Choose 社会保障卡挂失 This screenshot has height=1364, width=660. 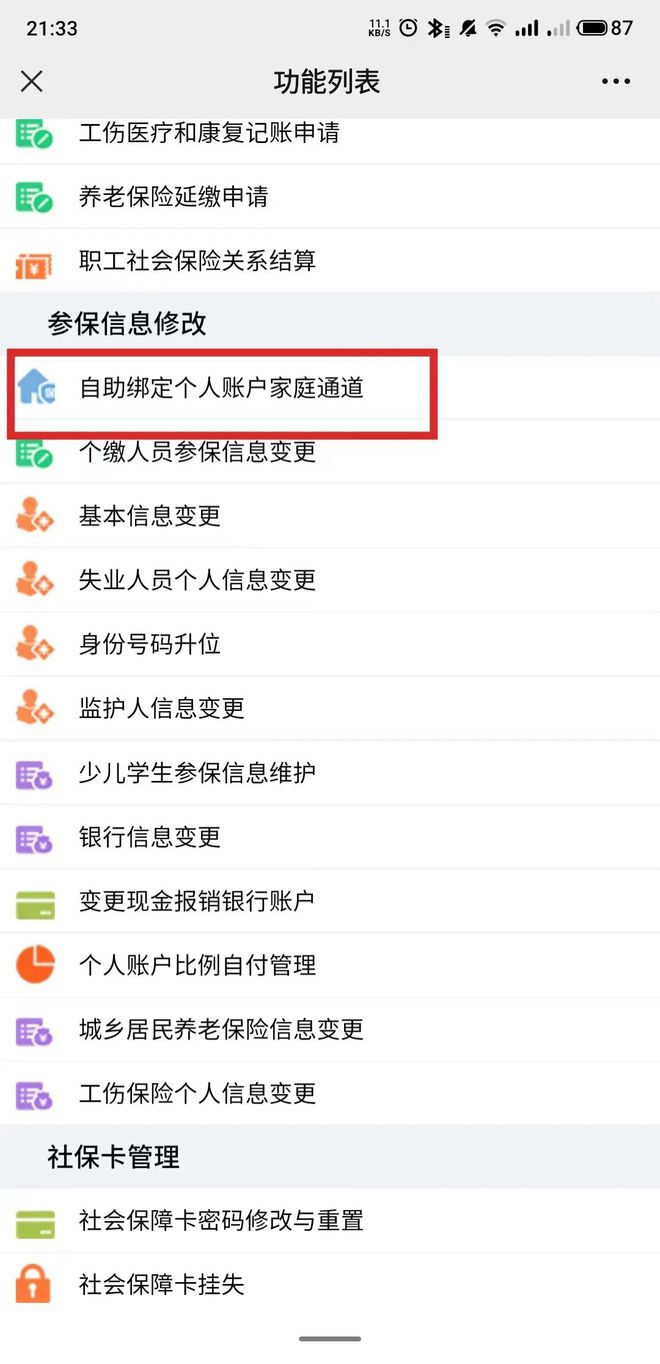pos(330,1284)
